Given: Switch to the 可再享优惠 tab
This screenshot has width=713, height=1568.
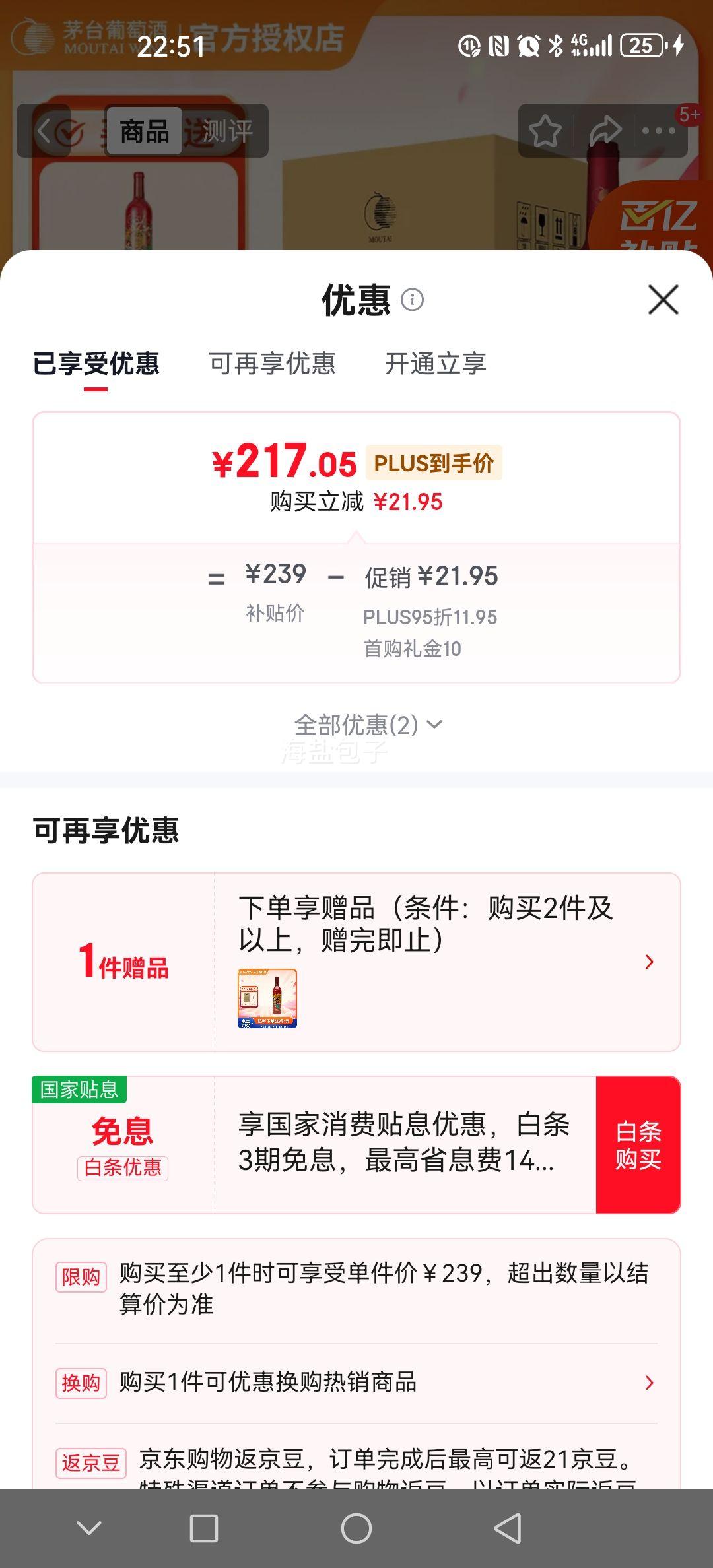Looking at the screenshot, I should [x=273, y=364].
